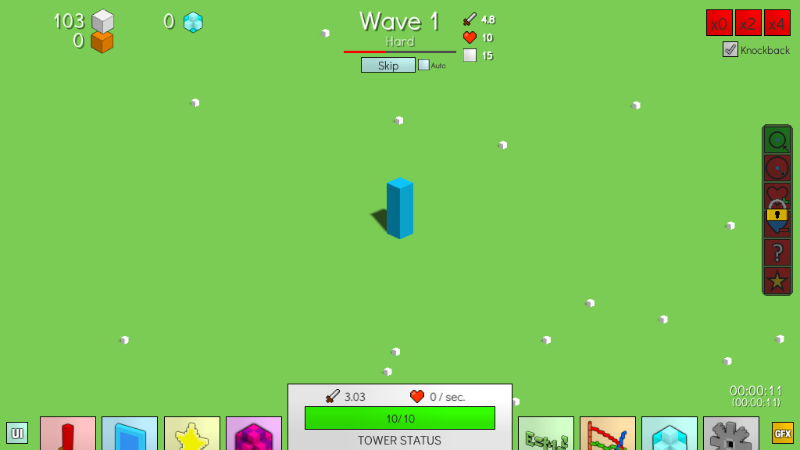The height and width of the screenshot is (450, 800).
Task: Open the yellow star upgrade panel
Action: [192, 434]
